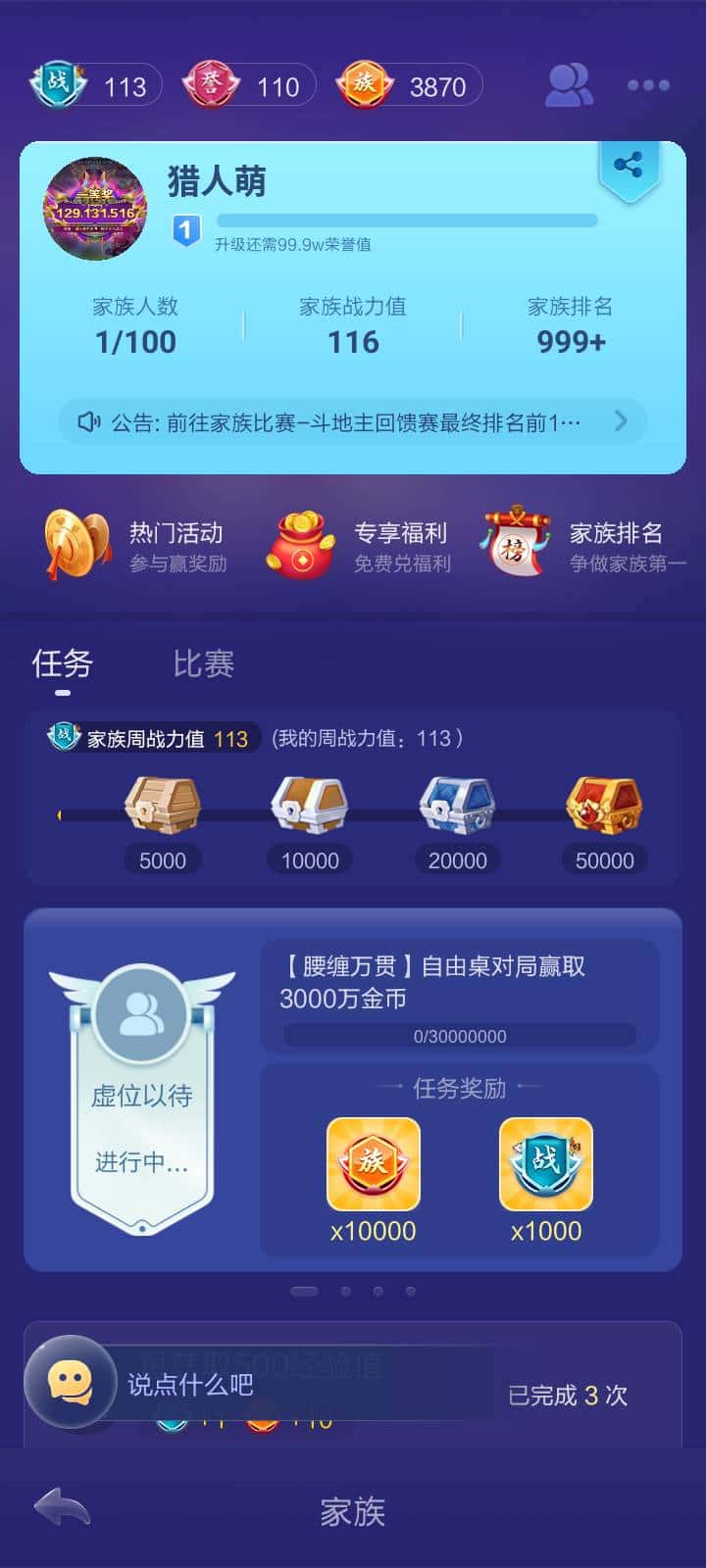Tap the 战 battle badge at top left

coord(56,83)
